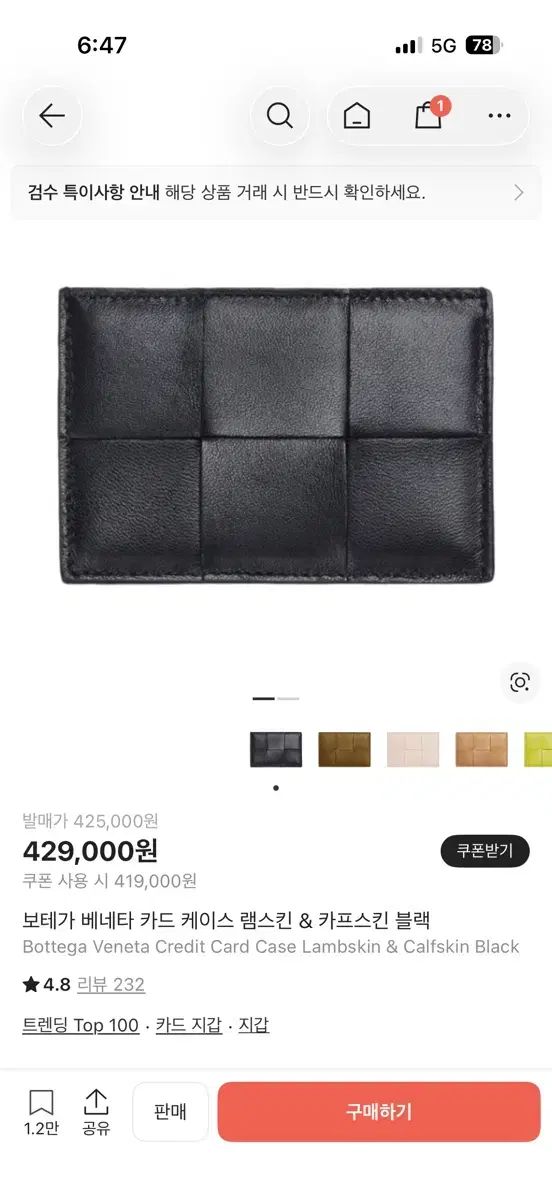Select the lime green card case thumbnail

pos(538,750)
